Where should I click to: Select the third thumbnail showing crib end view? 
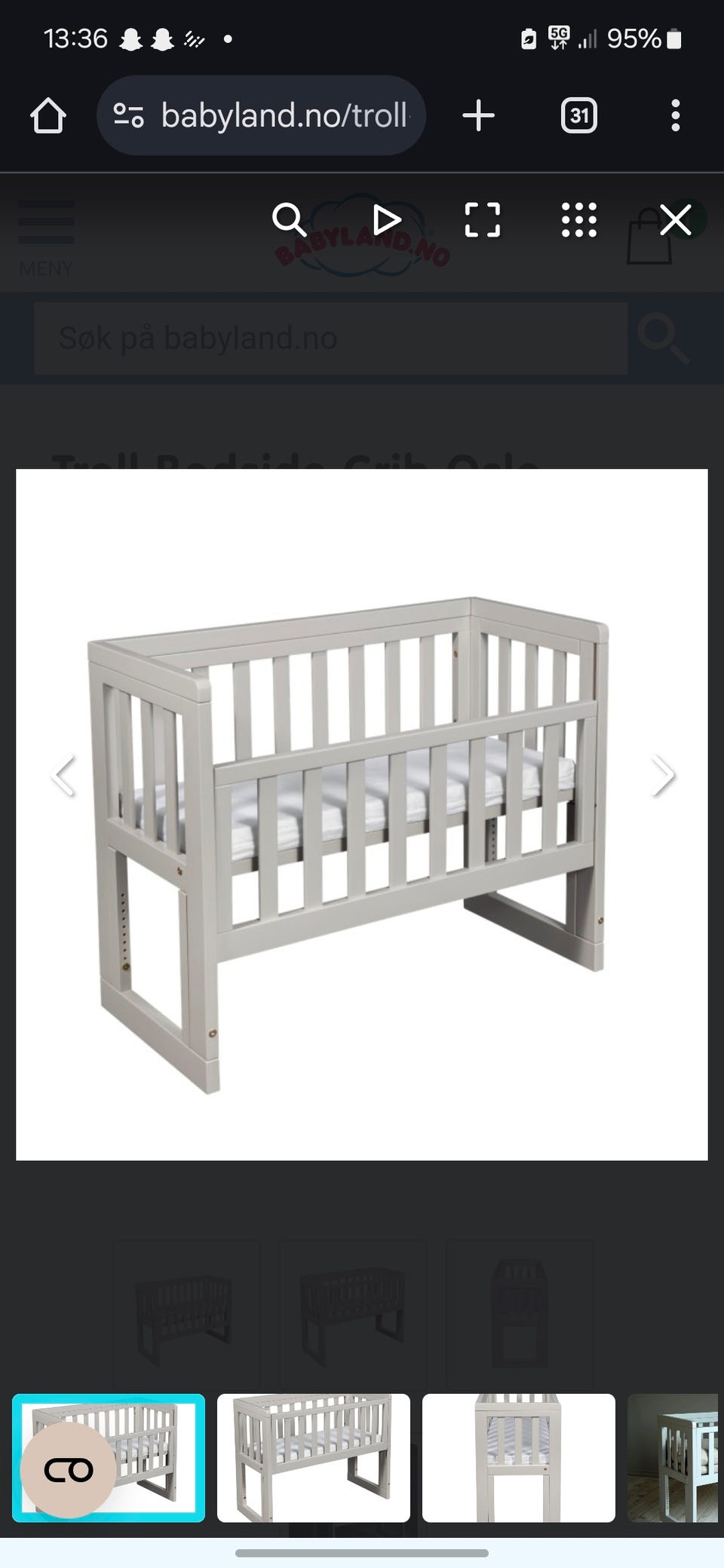click(519, 1458)
